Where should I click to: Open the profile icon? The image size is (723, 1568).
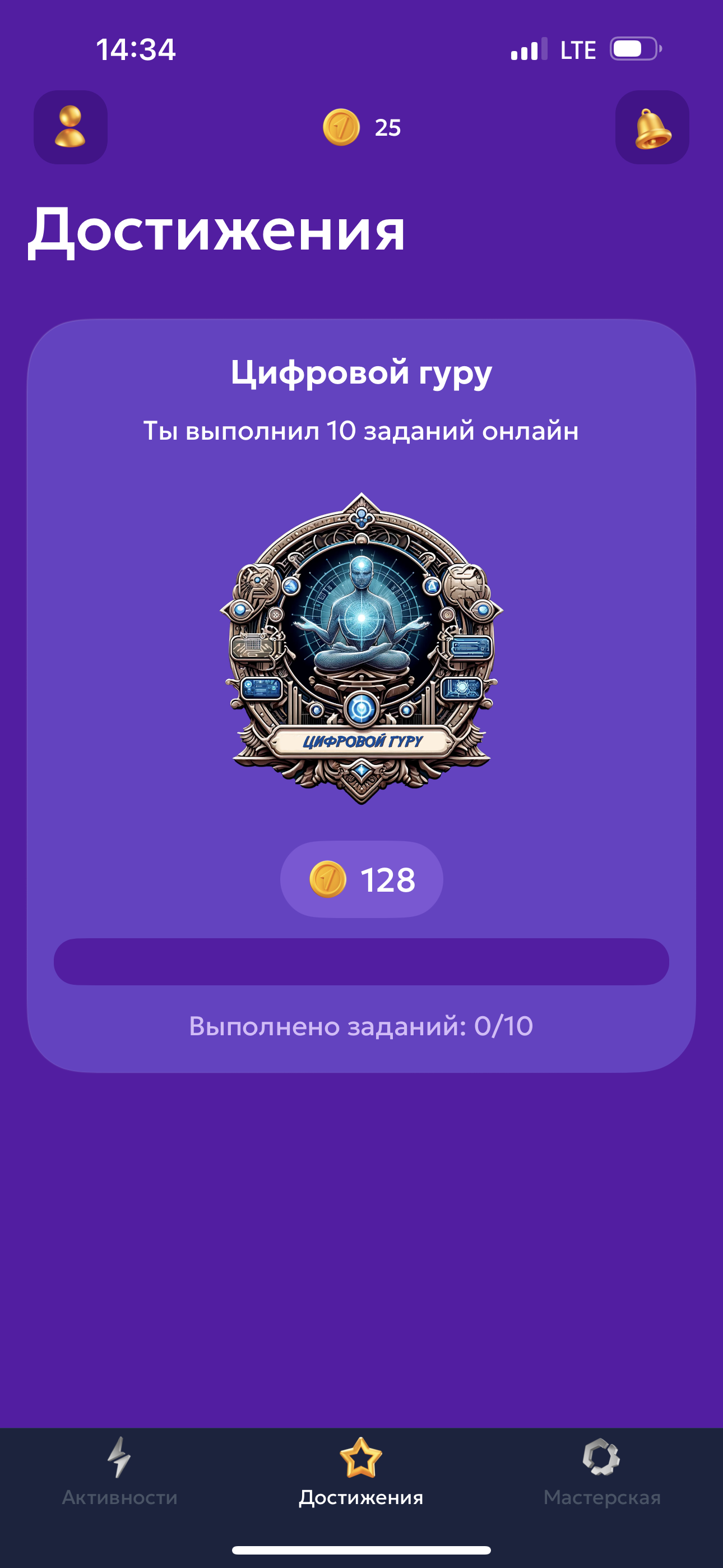tap(71, 127)
